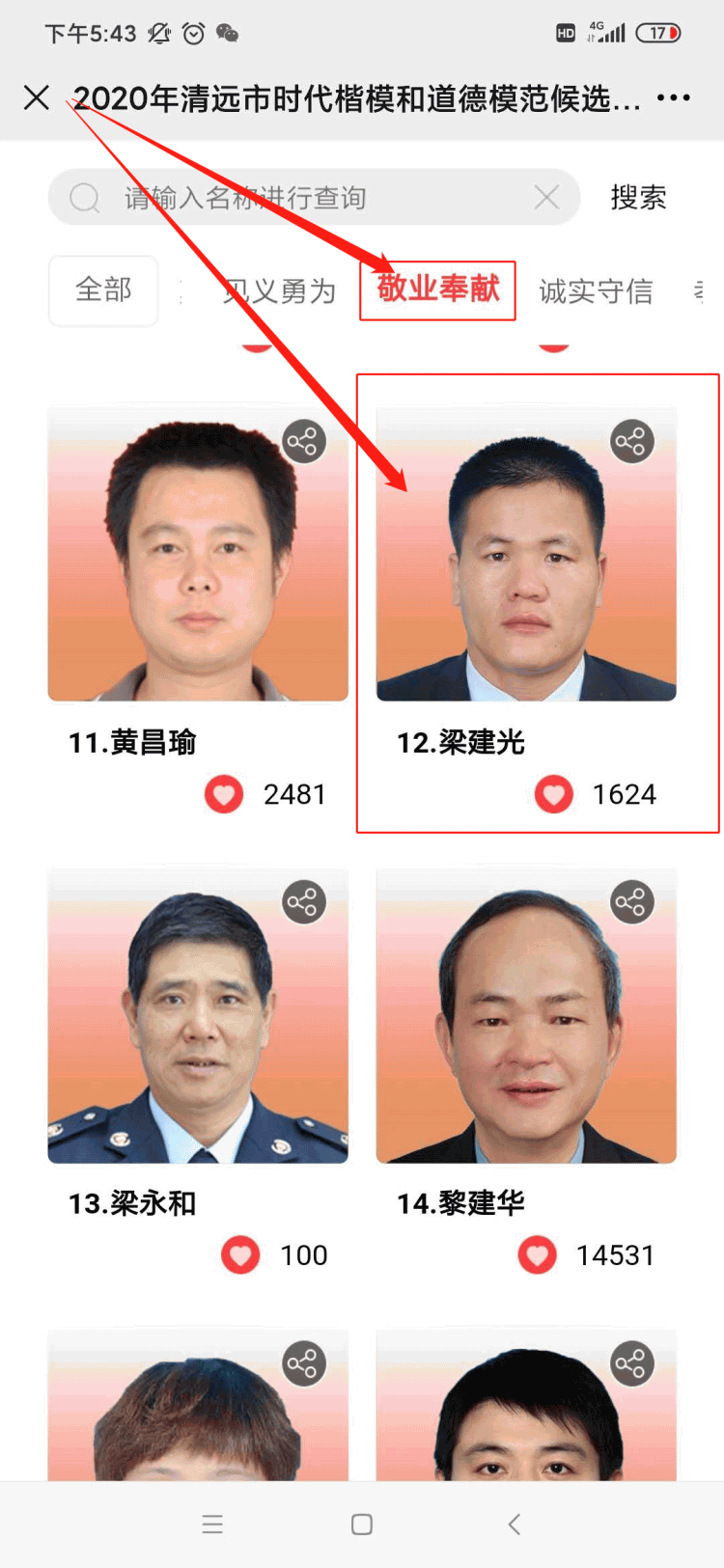
Task: Vote heart for 12.梁建光
Action: 554,794
